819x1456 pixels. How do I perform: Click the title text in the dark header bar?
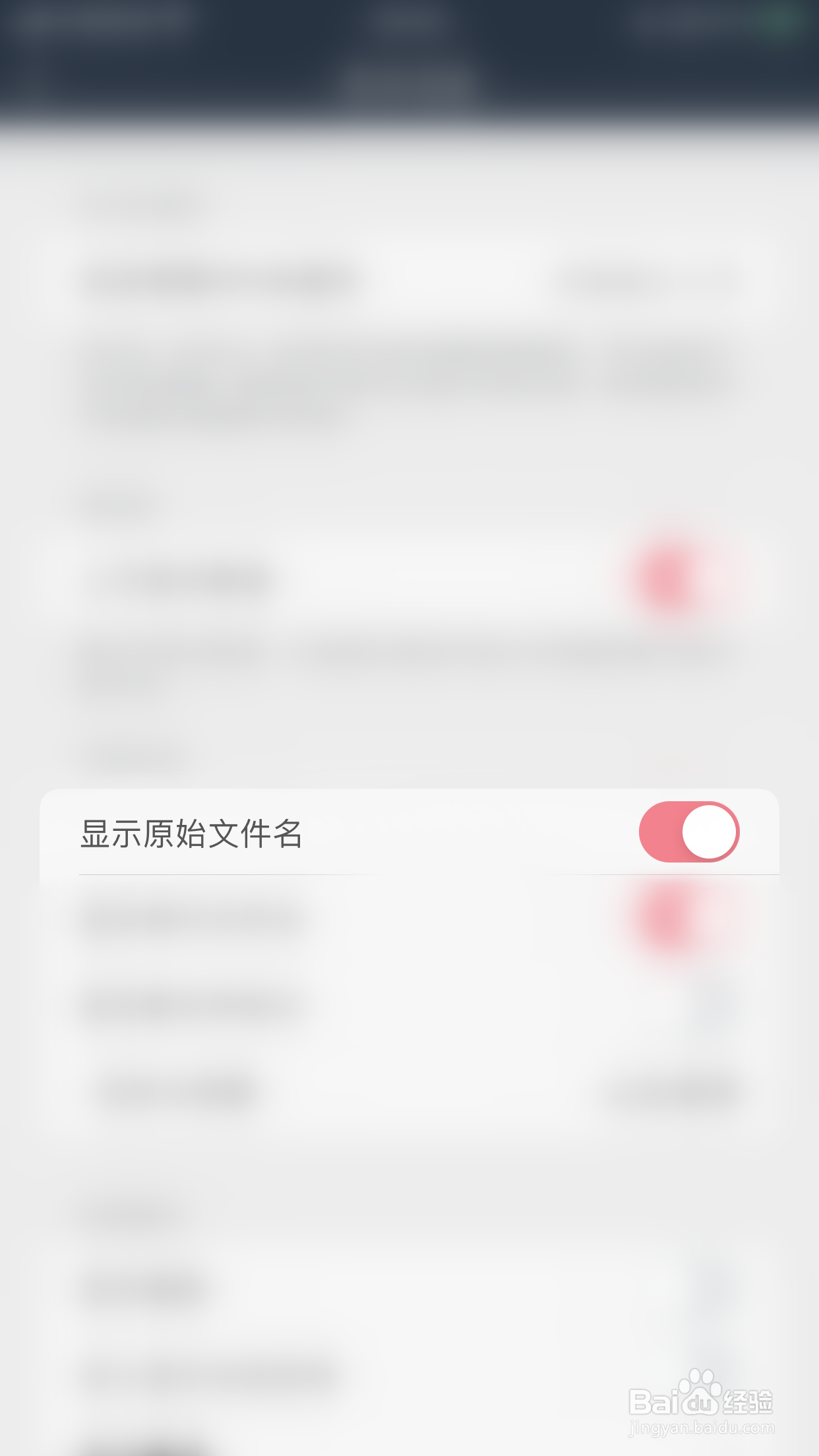click(409, 20)
